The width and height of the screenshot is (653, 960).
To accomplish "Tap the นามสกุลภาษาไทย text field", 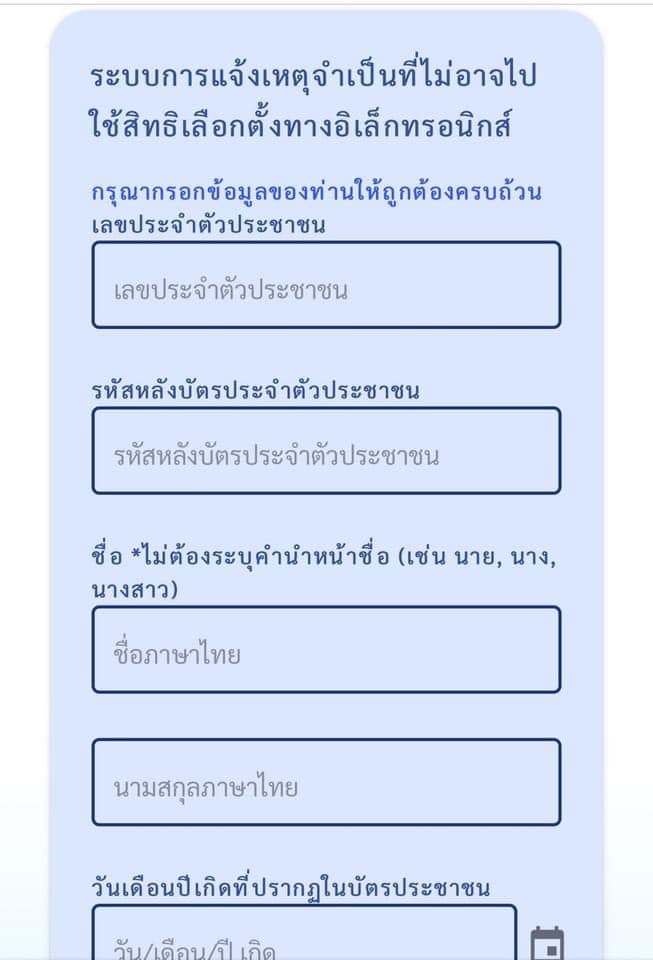I will tap(326, 782).
